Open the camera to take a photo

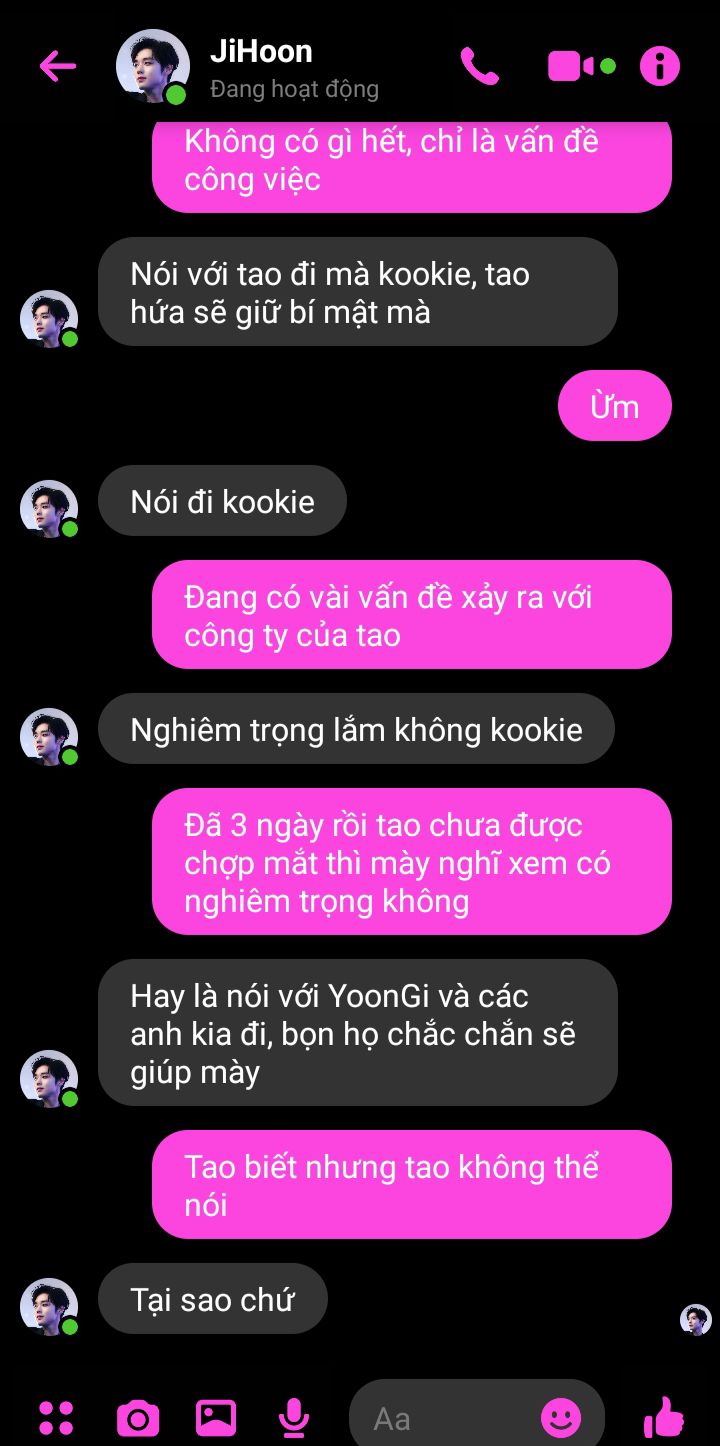click(x=137, y=1417)
